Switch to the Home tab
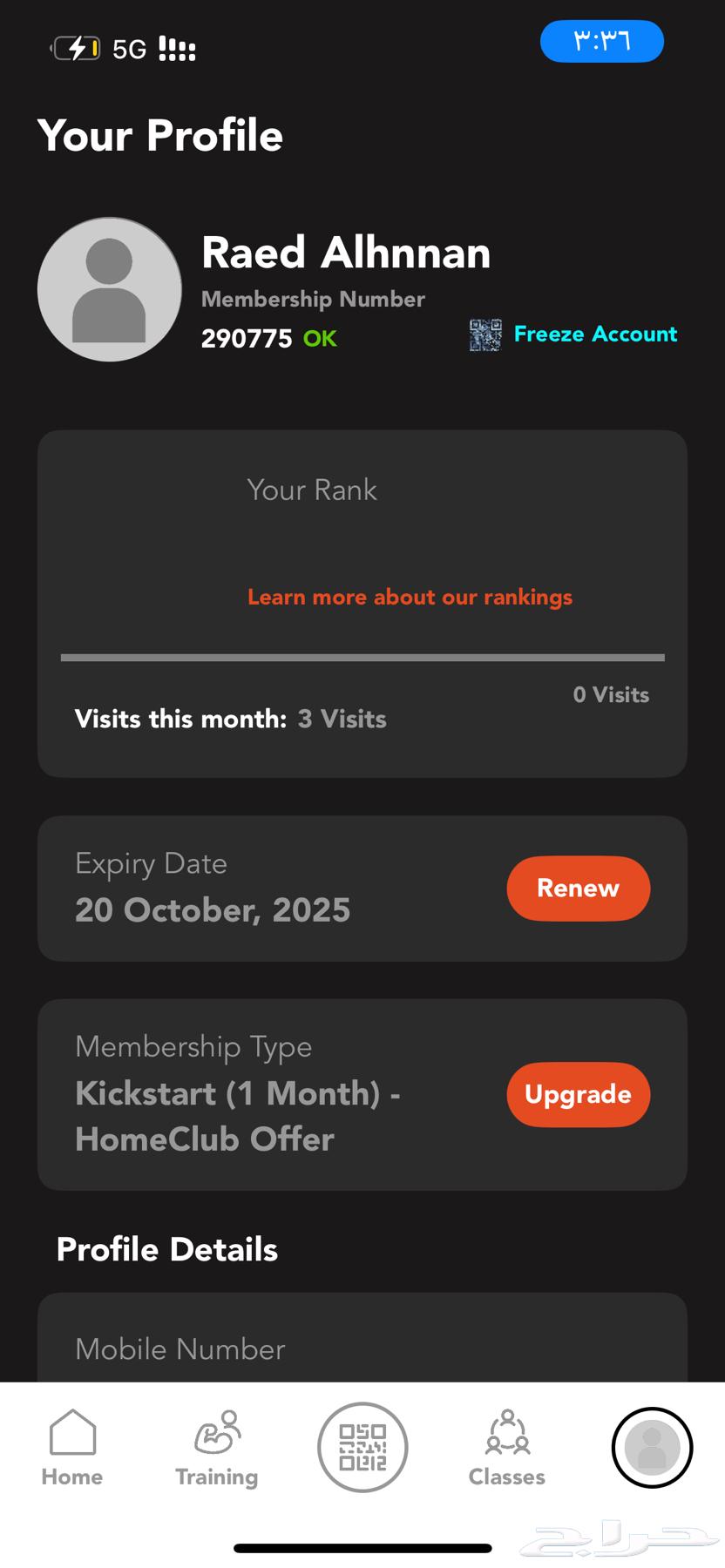The image size is (725, 1568). 72,1448
